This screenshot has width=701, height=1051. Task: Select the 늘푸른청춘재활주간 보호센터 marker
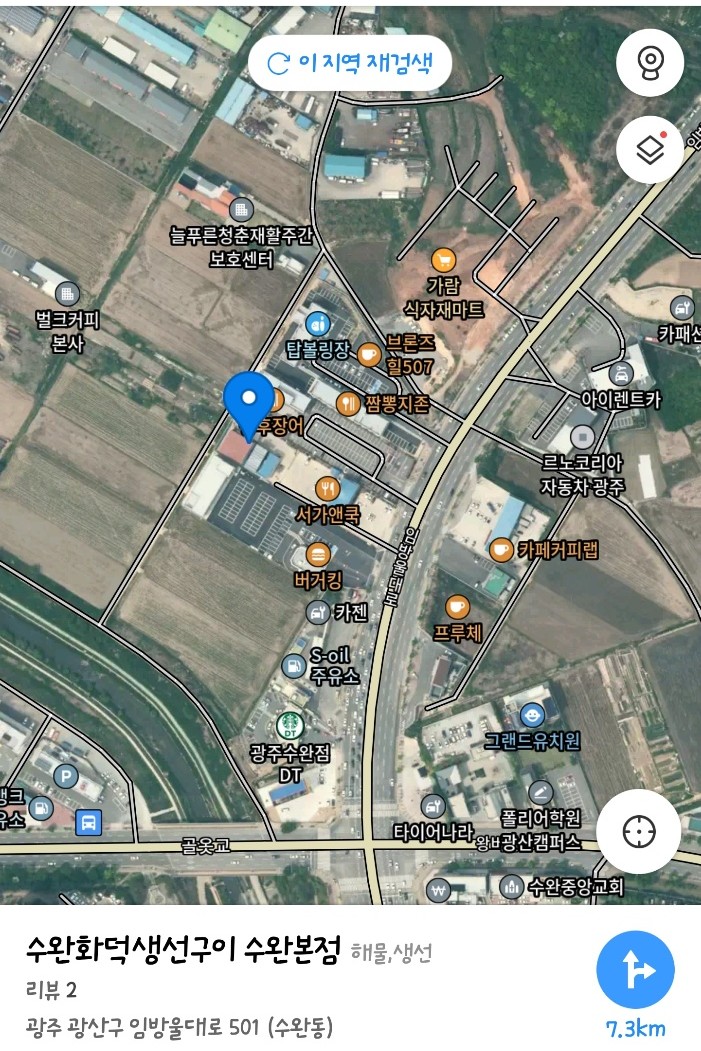click(x=240, y=210)
